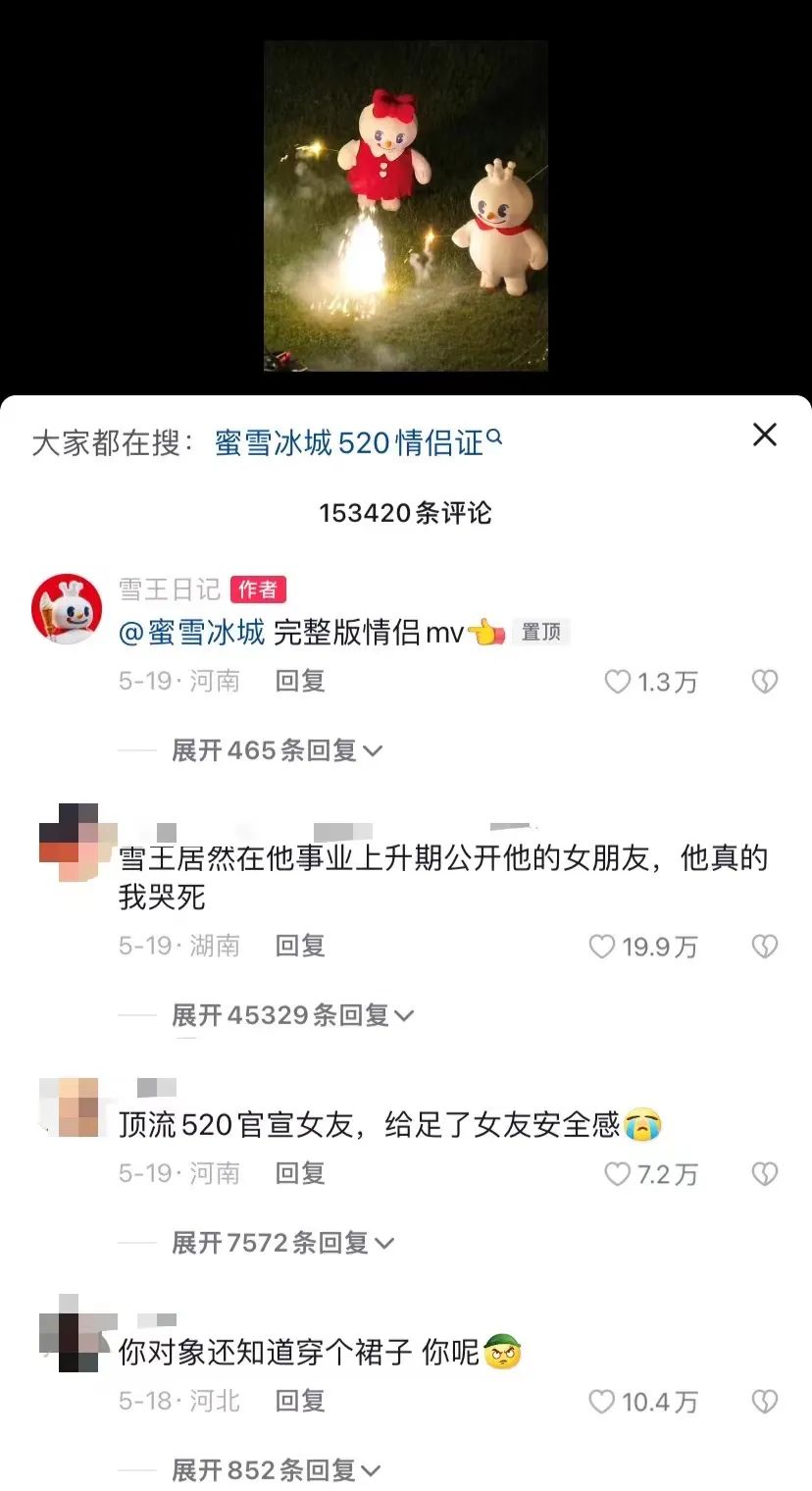Like the comment with 10.4万 likes
Image resolution: width=812 pixels, height=1491 pixels.
602,1402
